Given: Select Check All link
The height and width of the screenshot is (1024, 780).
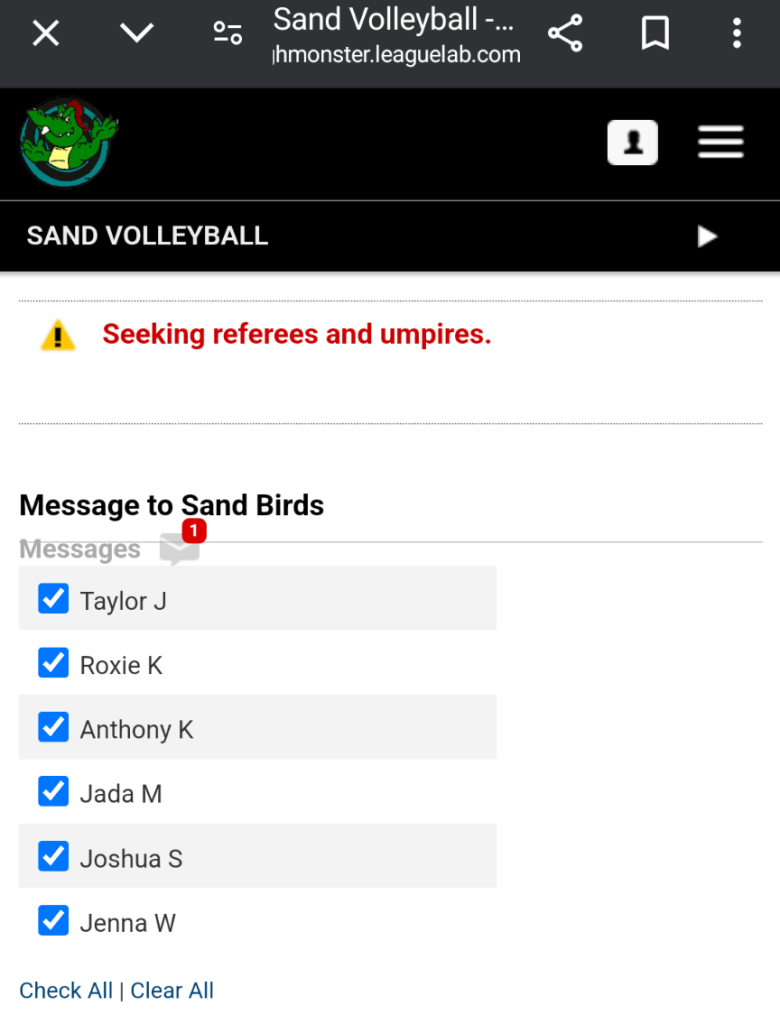Looking at the screenshot, I should coord(66,990).
